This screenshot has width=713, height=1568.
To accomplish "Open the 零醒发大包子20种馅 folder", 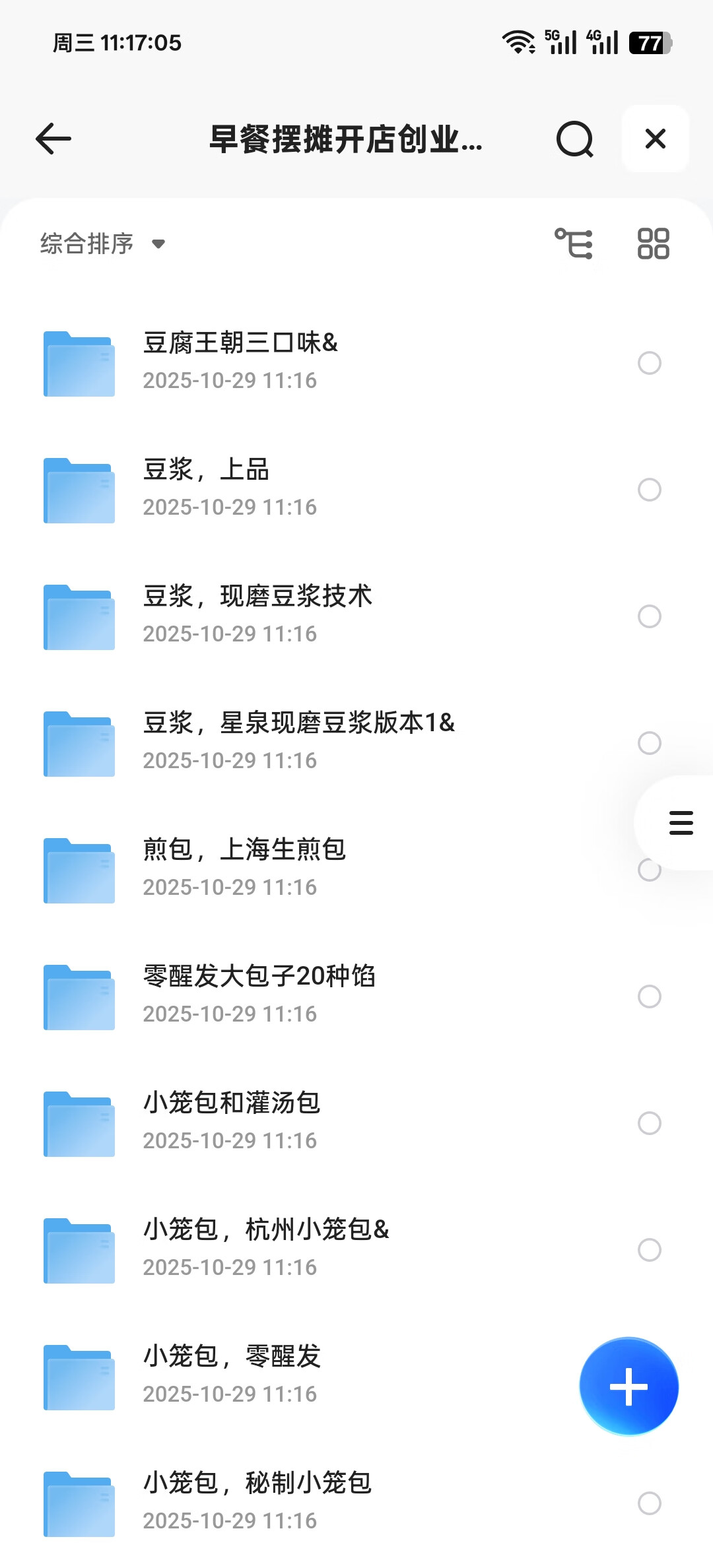I will (259, 995).
